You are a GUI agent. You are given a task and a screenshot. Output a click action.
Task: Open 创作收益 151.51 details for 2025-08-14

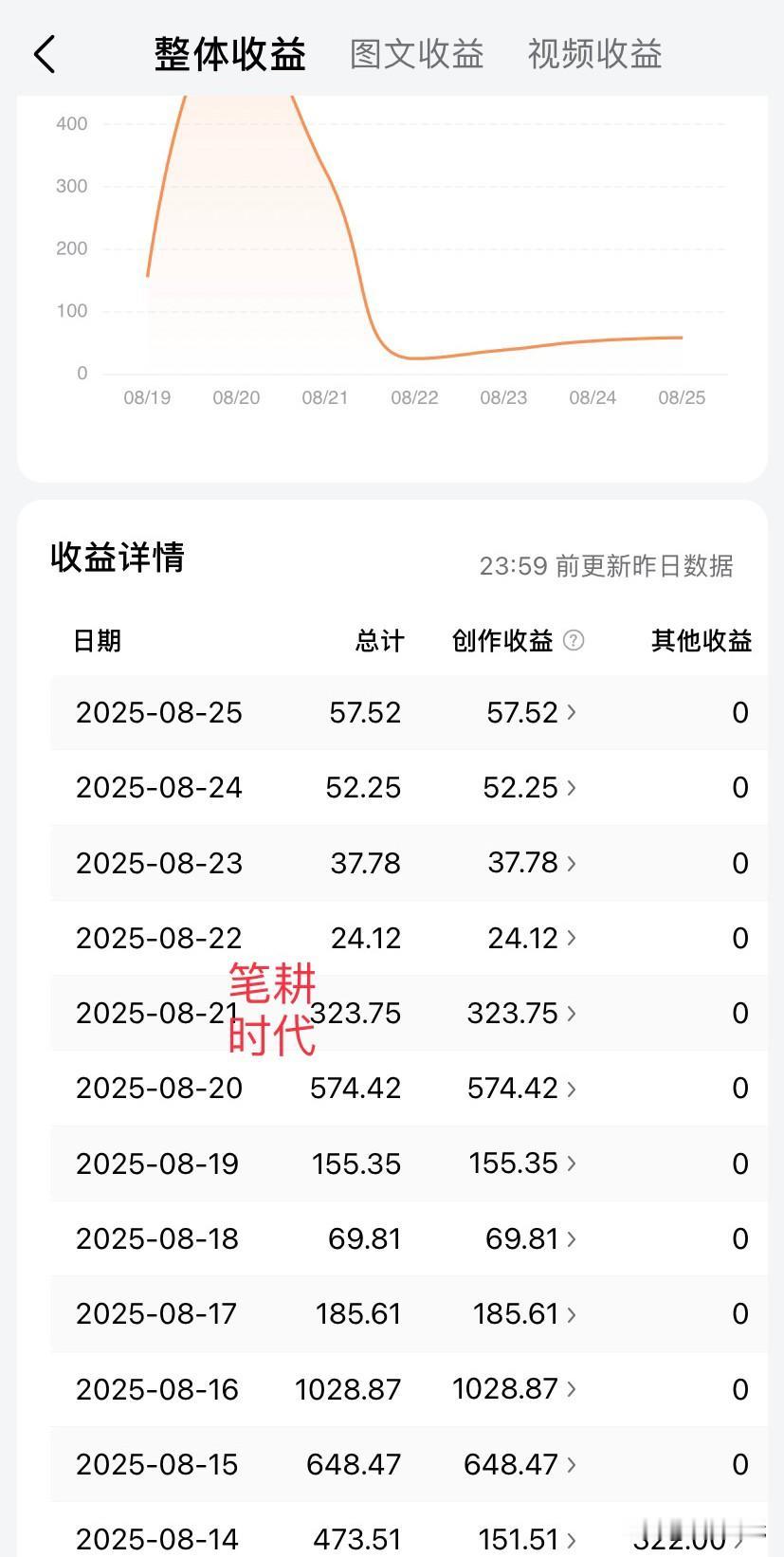click(524, 1537)
